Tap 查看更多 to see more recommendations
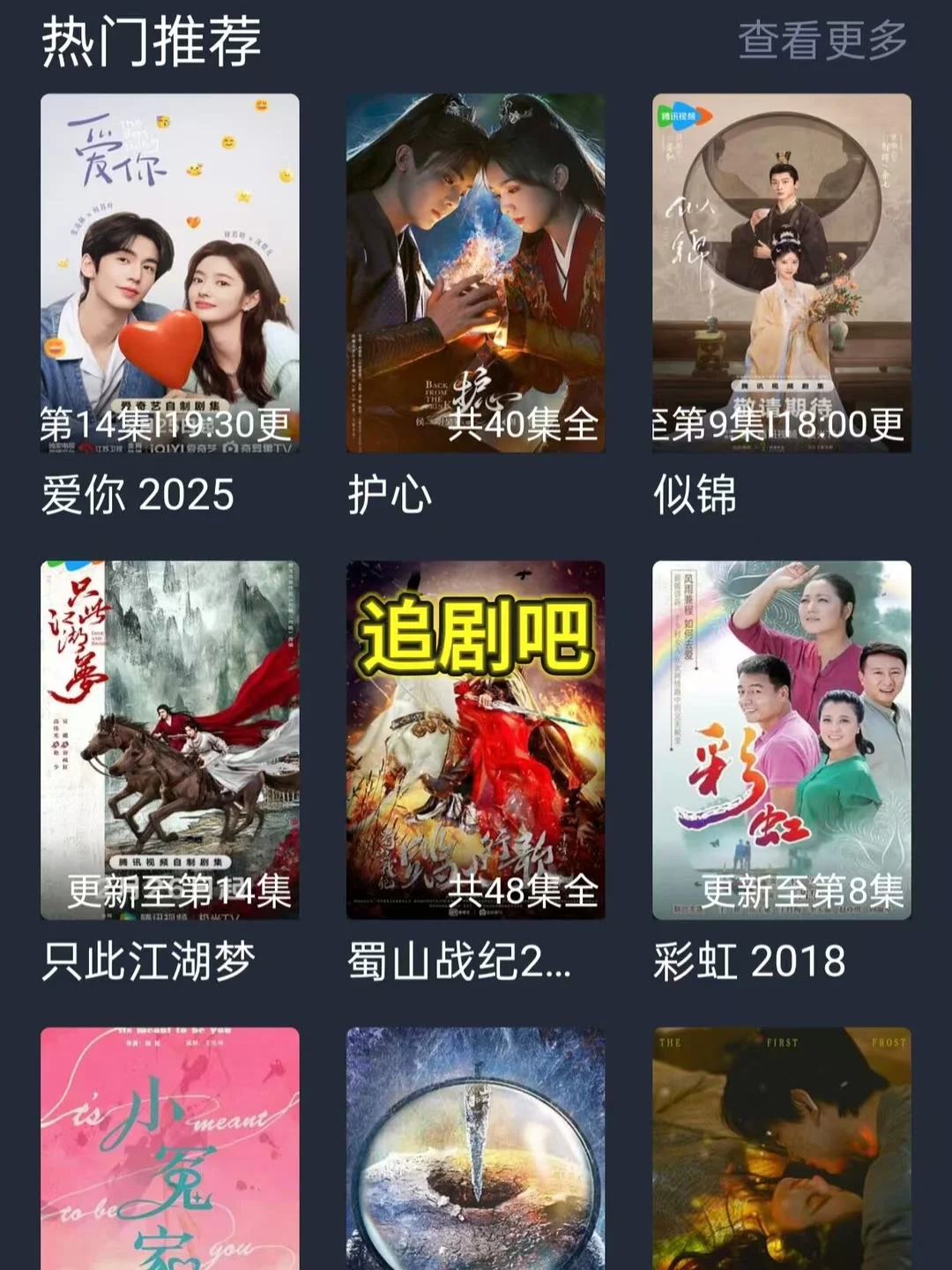Image resolution: width=952 pixels, height=1270 pixels. (822, 41)
